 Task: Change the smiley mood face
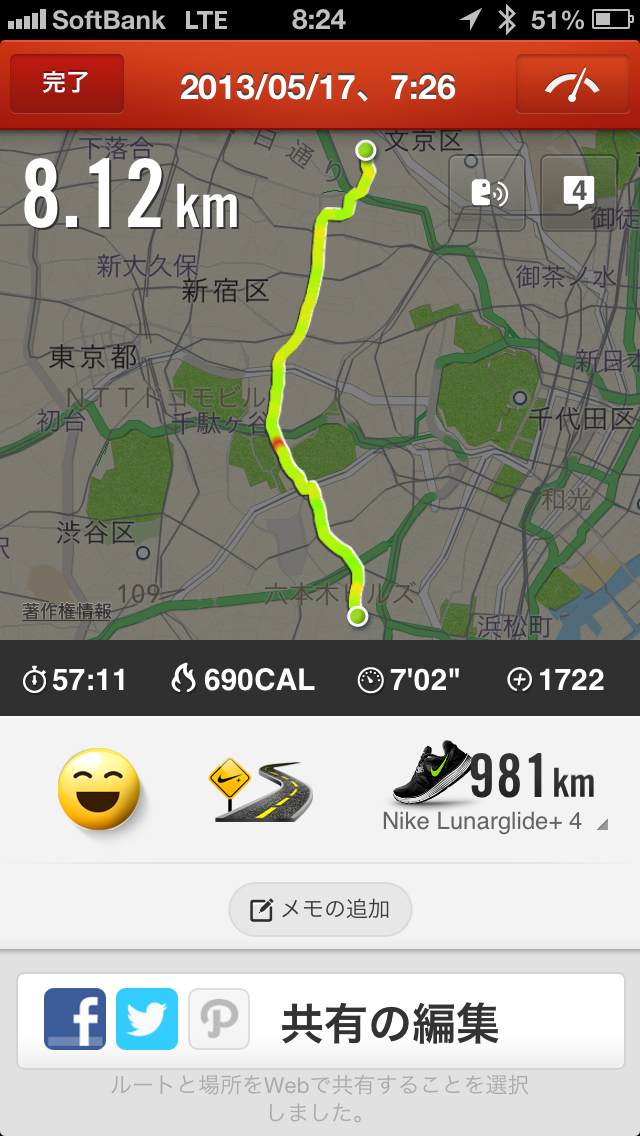tap(98, 790)
